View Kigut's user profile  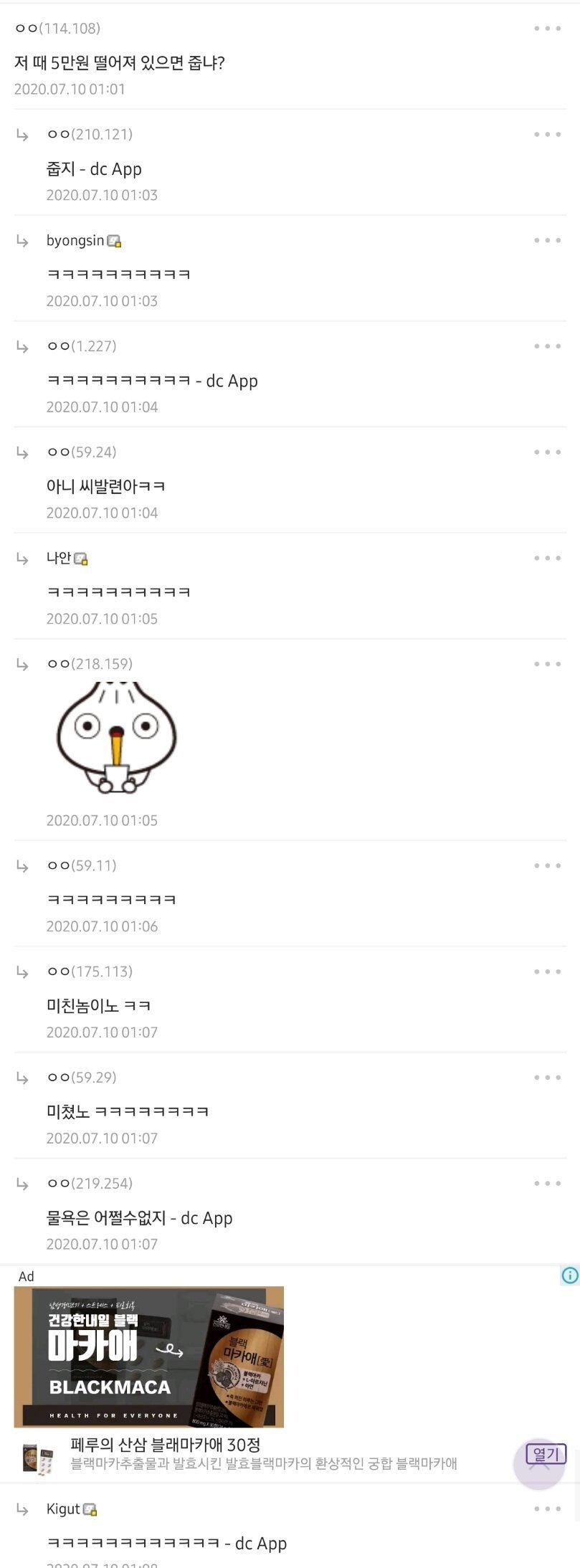(63, 1509)
